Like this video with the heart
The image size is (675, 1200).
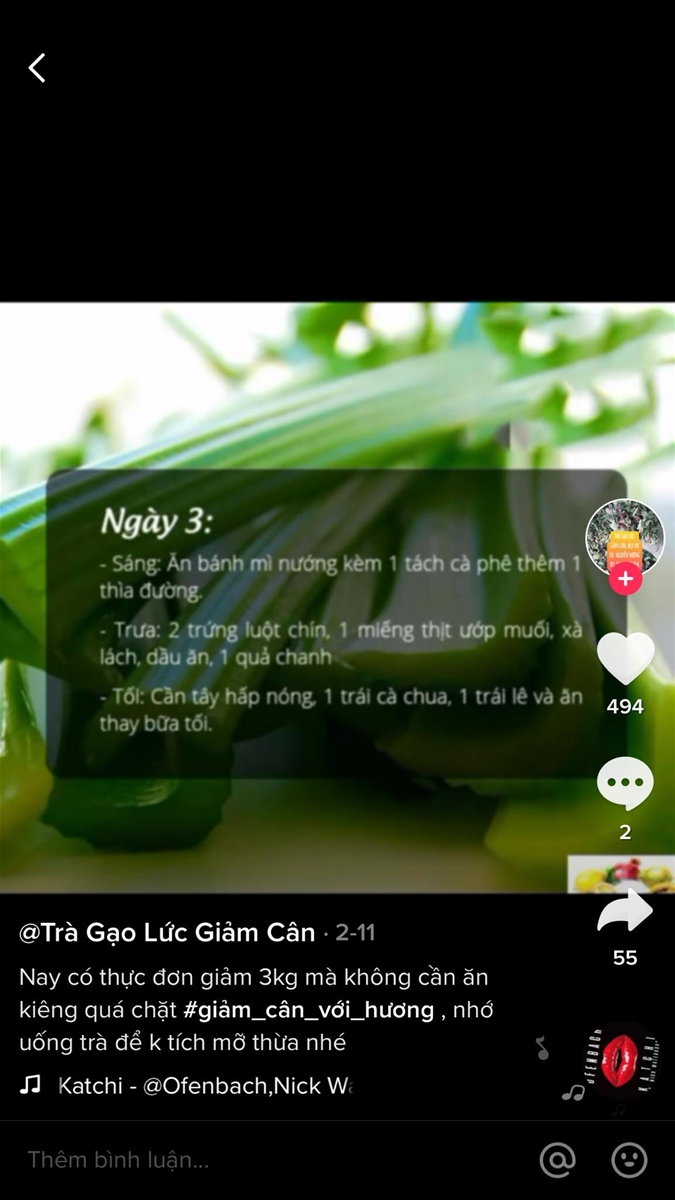click(x=625, y=660)
